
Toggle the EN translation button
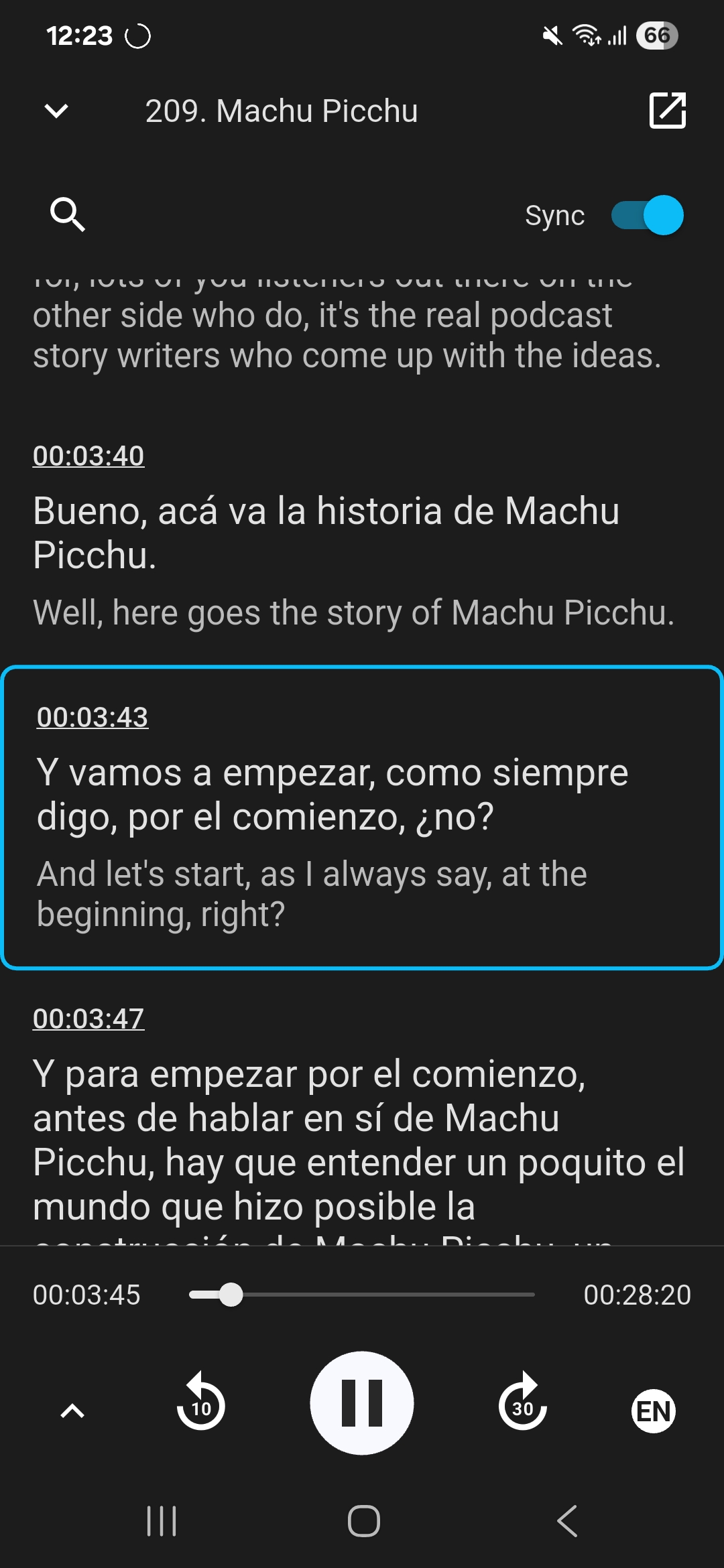coord(654,1411)
